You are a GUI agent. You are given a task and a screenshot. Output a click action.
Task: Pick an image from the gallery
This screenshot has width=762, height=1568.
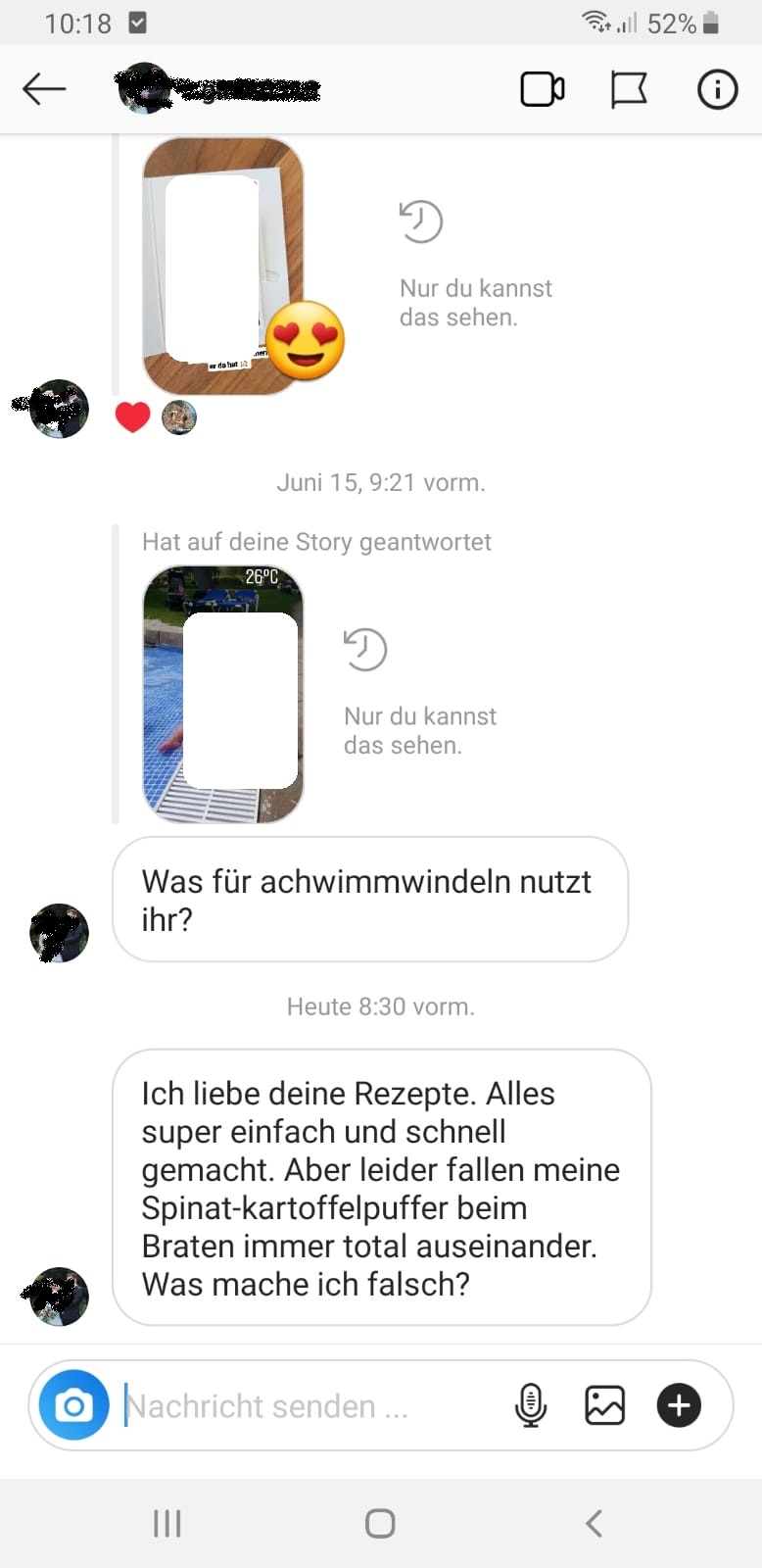pos(604,1405)
